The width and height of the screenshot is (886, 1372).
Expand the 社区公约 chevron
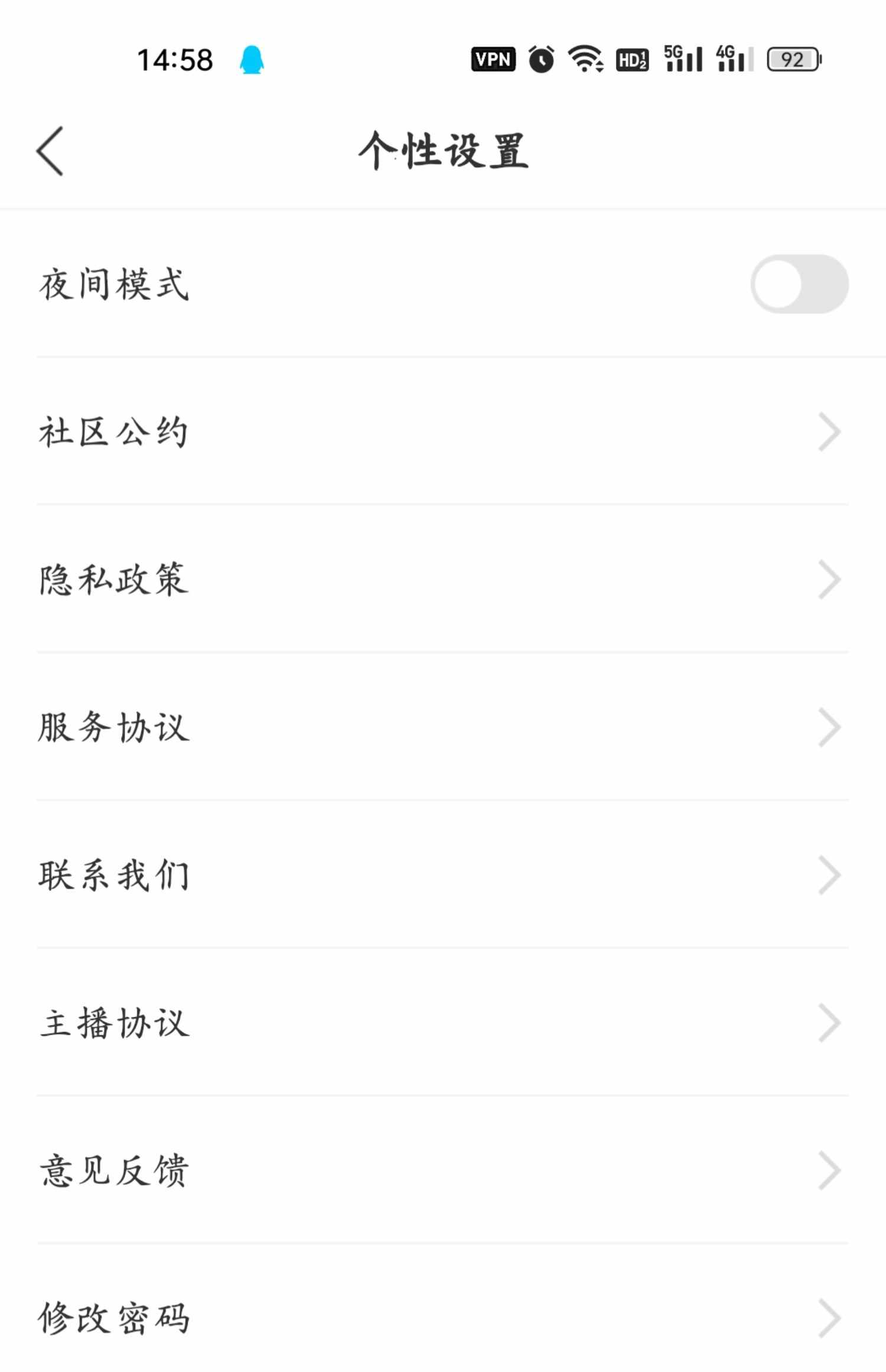(830, 432)
